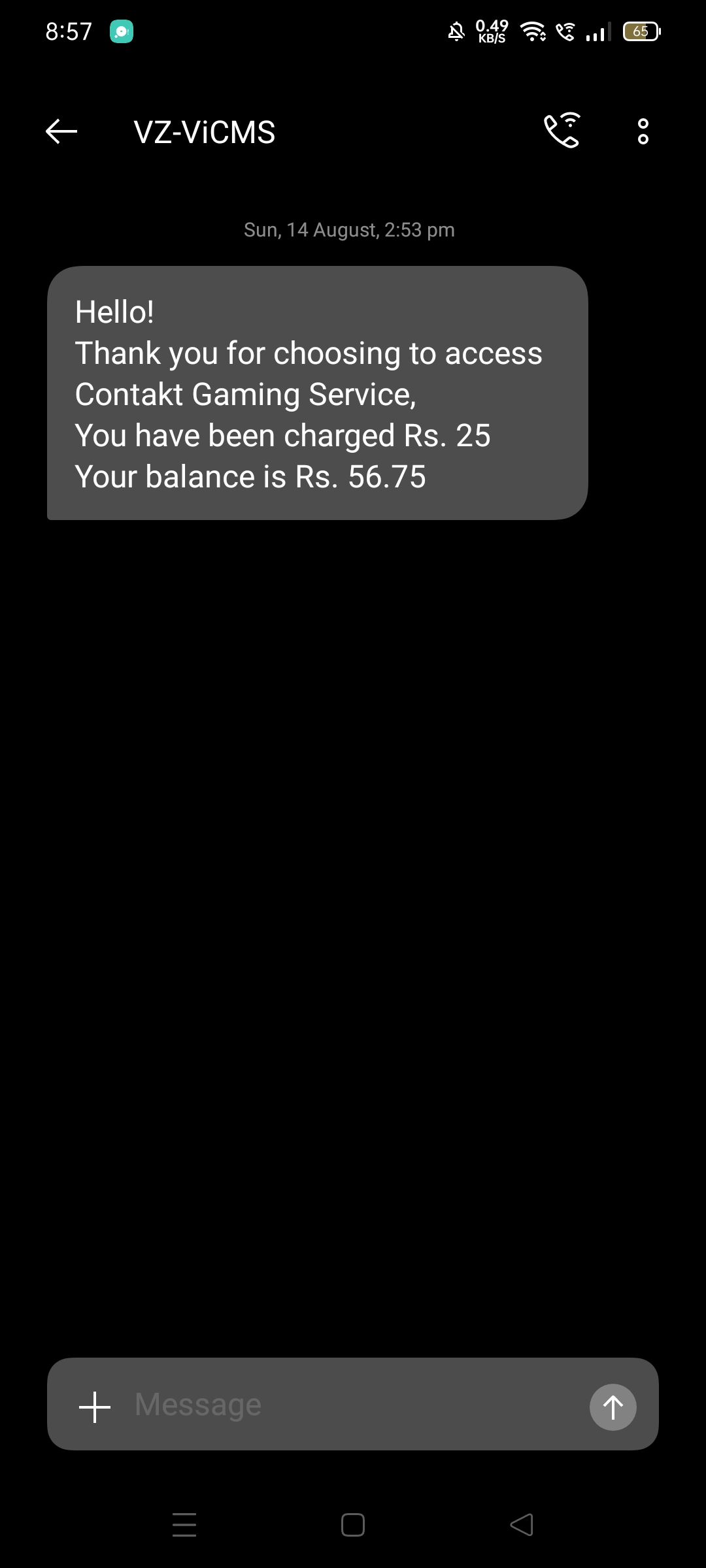Call VZ-ViCMS using the phone icon
706x1568 pixels.
pos(562,131)
